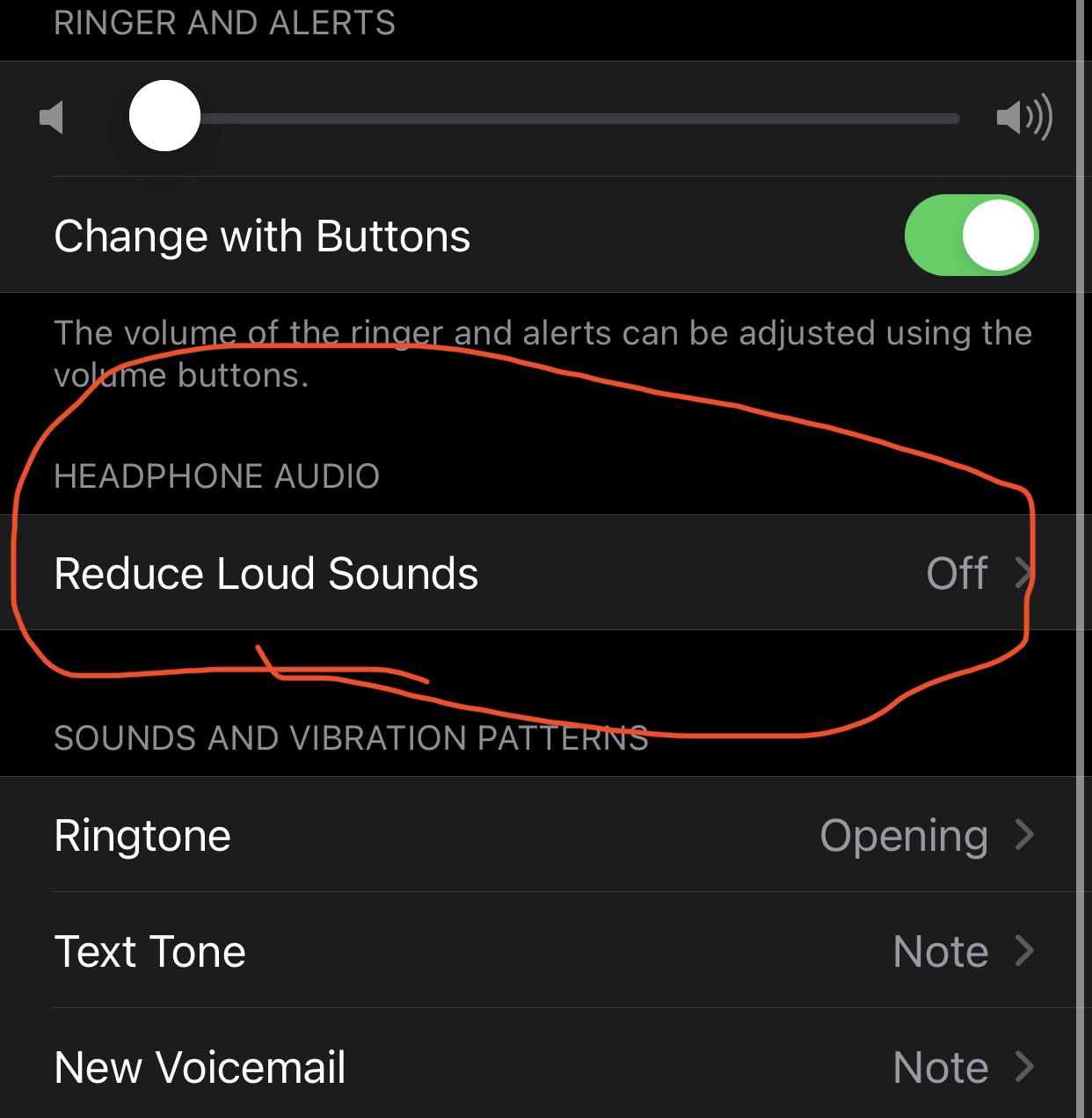This screenshot has width=1092, height=1118.
Task: Select the ringer volume slider knob
Action: coord(164,117)
